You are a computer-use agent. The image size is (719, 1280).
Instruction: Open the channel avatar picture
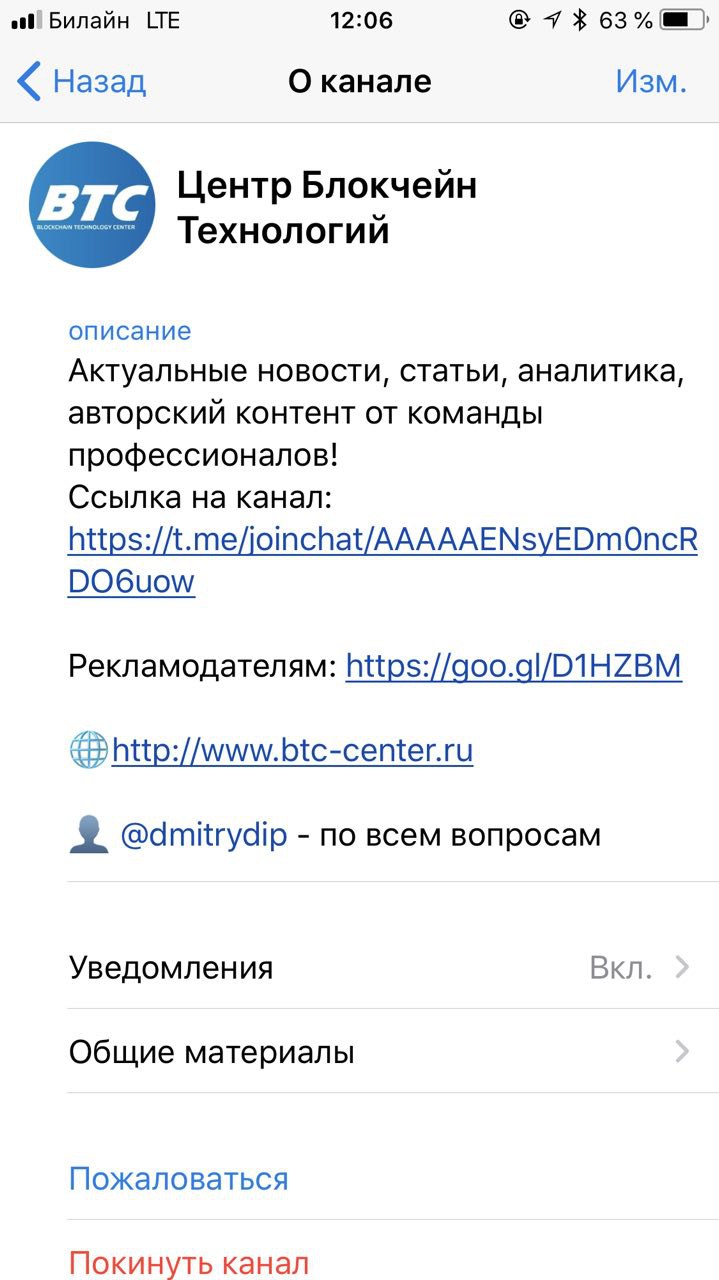tap(92, 205)
